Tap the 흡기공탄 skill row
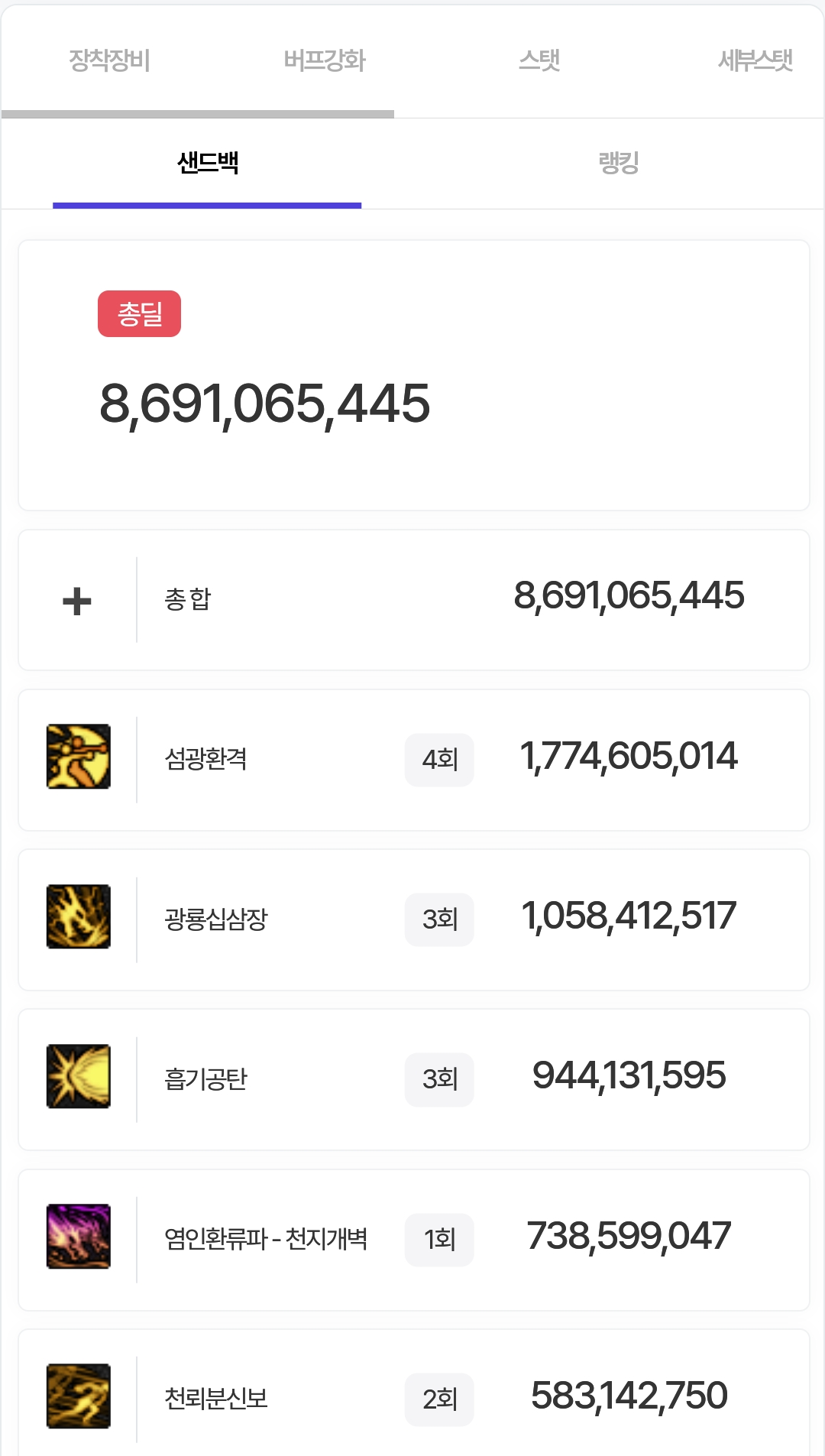 click(x=413, y=1079)
